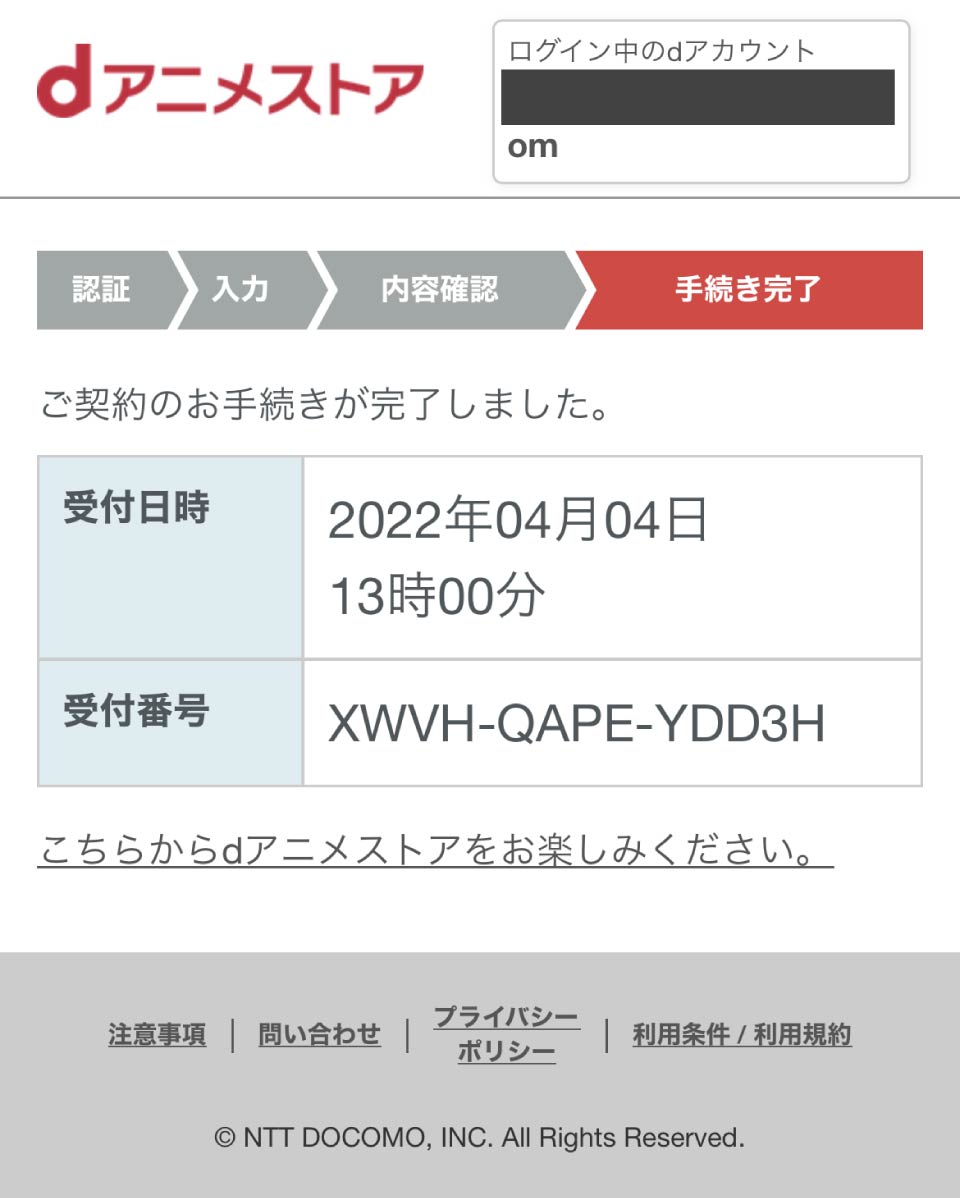Open the プライバシーポリシー link
960x1198 pixels.
(x=506, y=1034)
